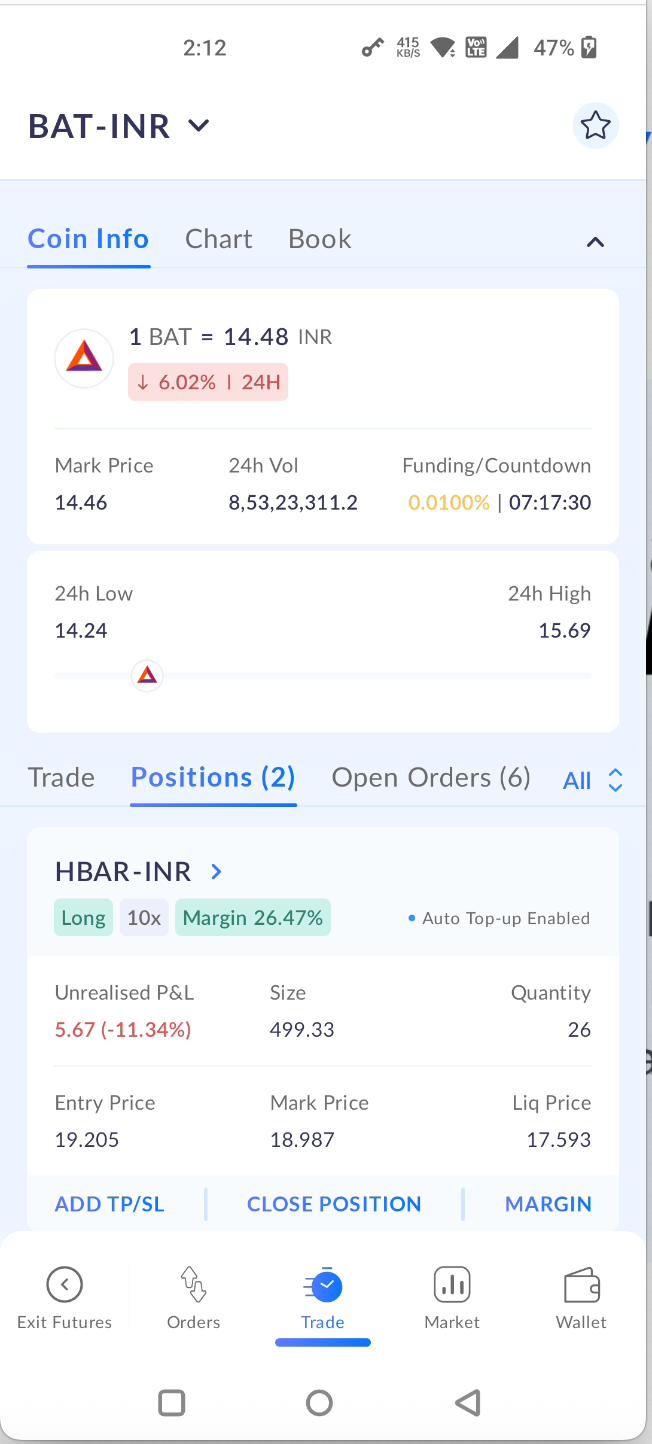Close the HBAR-INR position
The height and width of the screenshot is (1444, 652).
pyautogui.click(x=334, y=1204)
